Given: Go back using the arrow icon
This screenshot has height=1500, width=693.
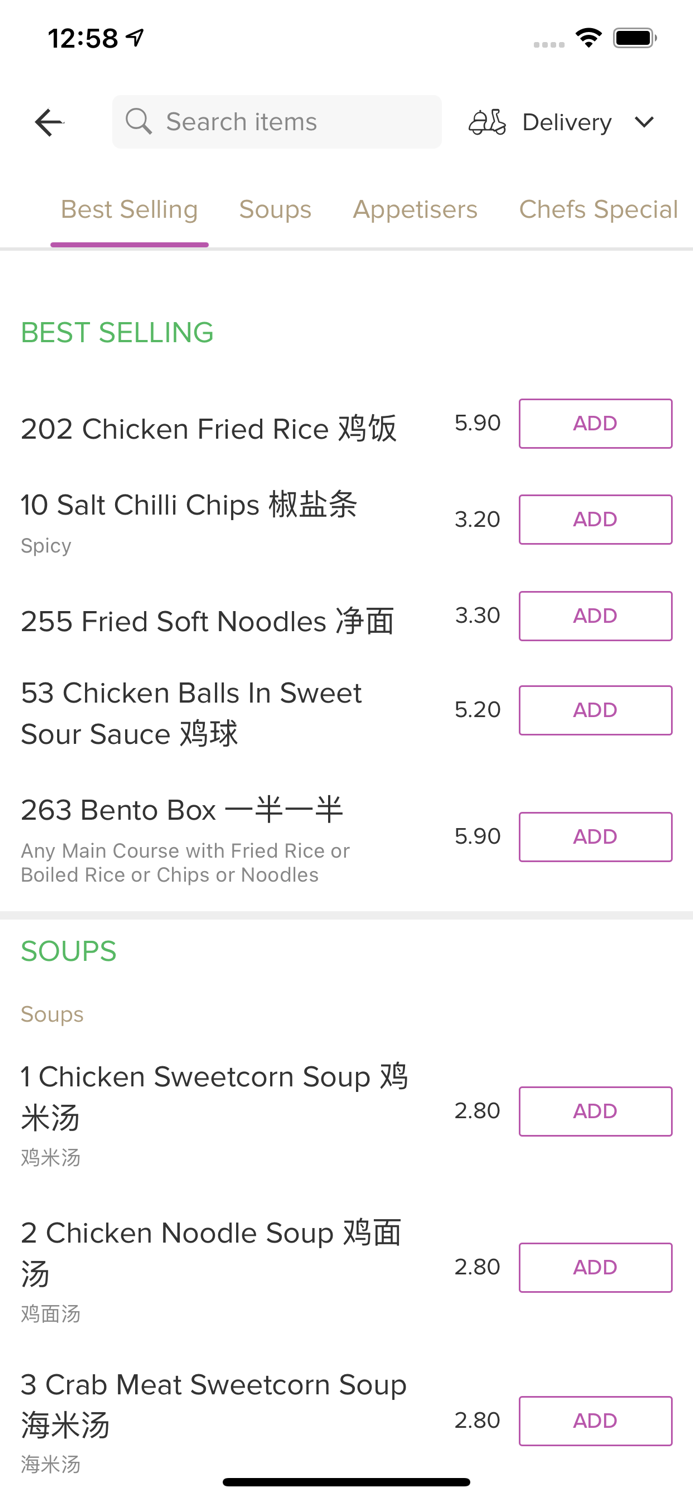Looking at the screenshot, I should 49,122.
